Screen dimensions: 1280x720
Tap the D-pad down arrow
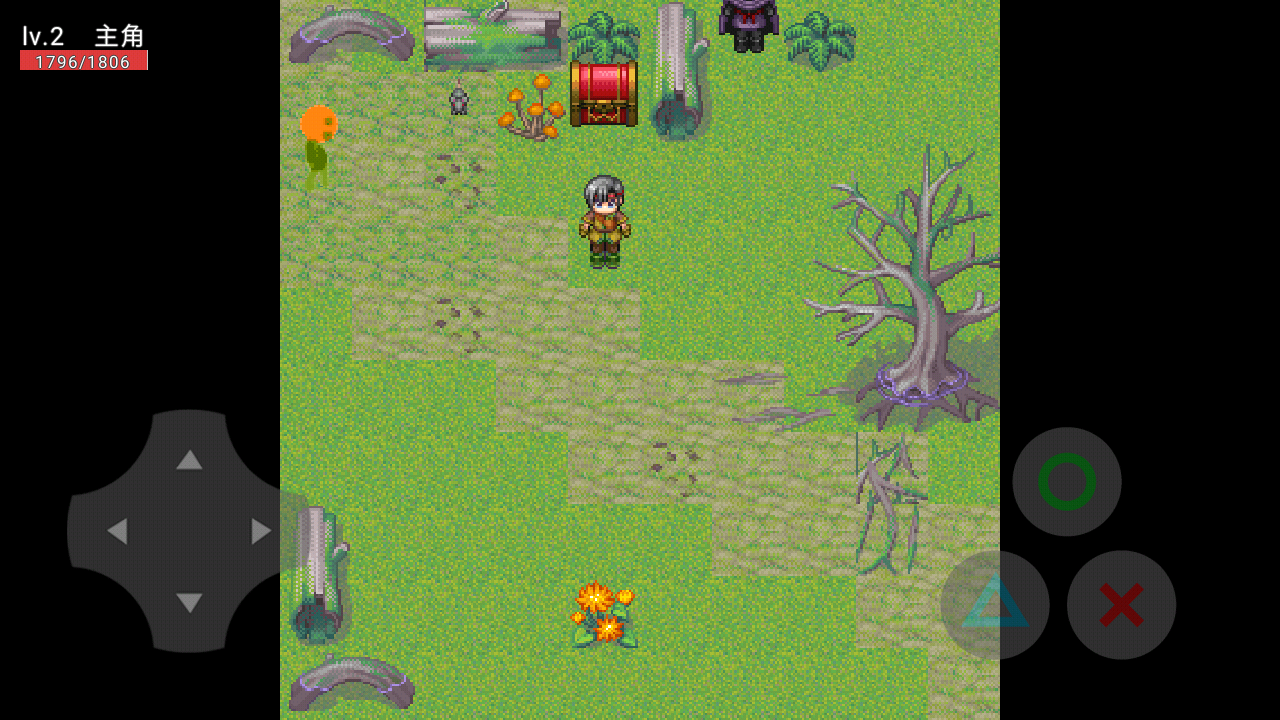coord(189,602)
